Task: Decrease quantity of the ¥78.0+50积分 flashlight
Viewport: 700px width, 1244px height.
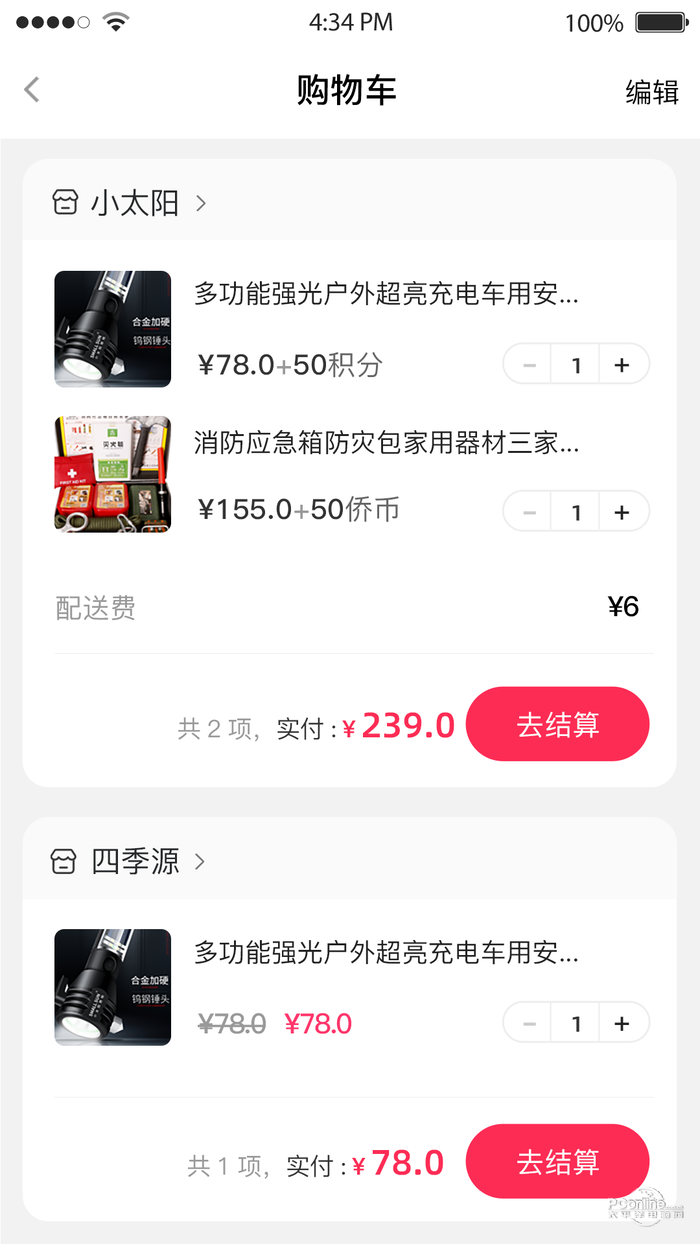Action: click(x=529, y=365)
